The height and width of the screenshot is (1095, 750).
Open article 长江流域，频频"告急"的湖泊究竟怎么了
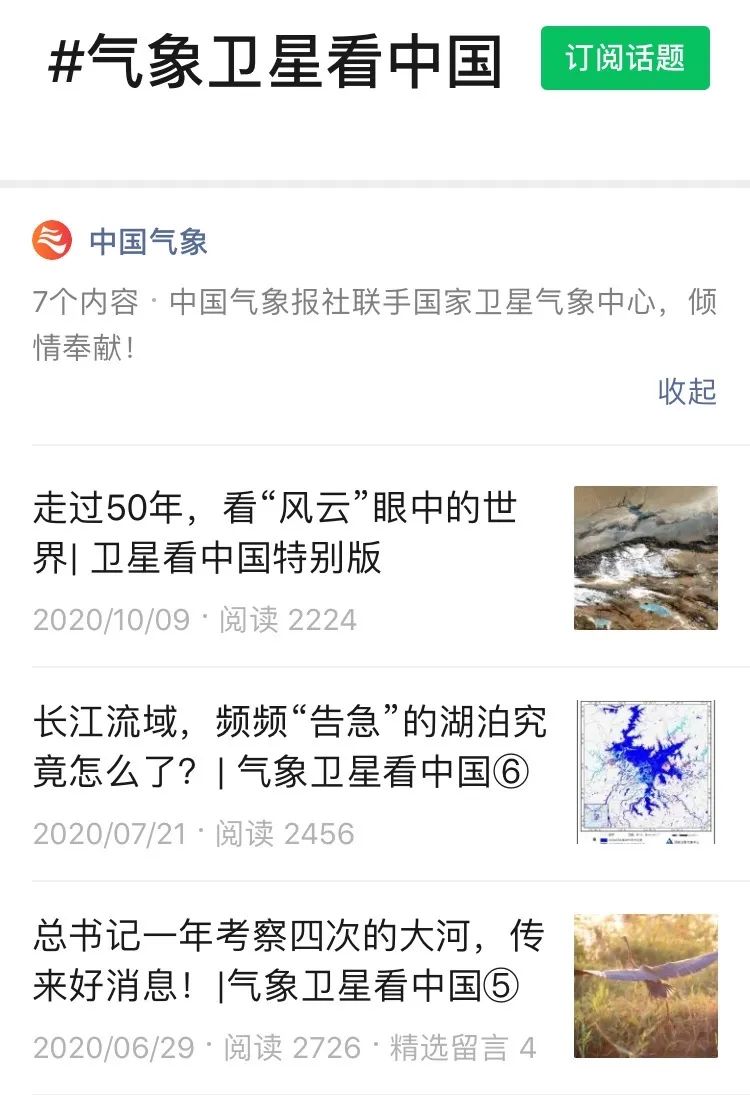tap(290, 747)
